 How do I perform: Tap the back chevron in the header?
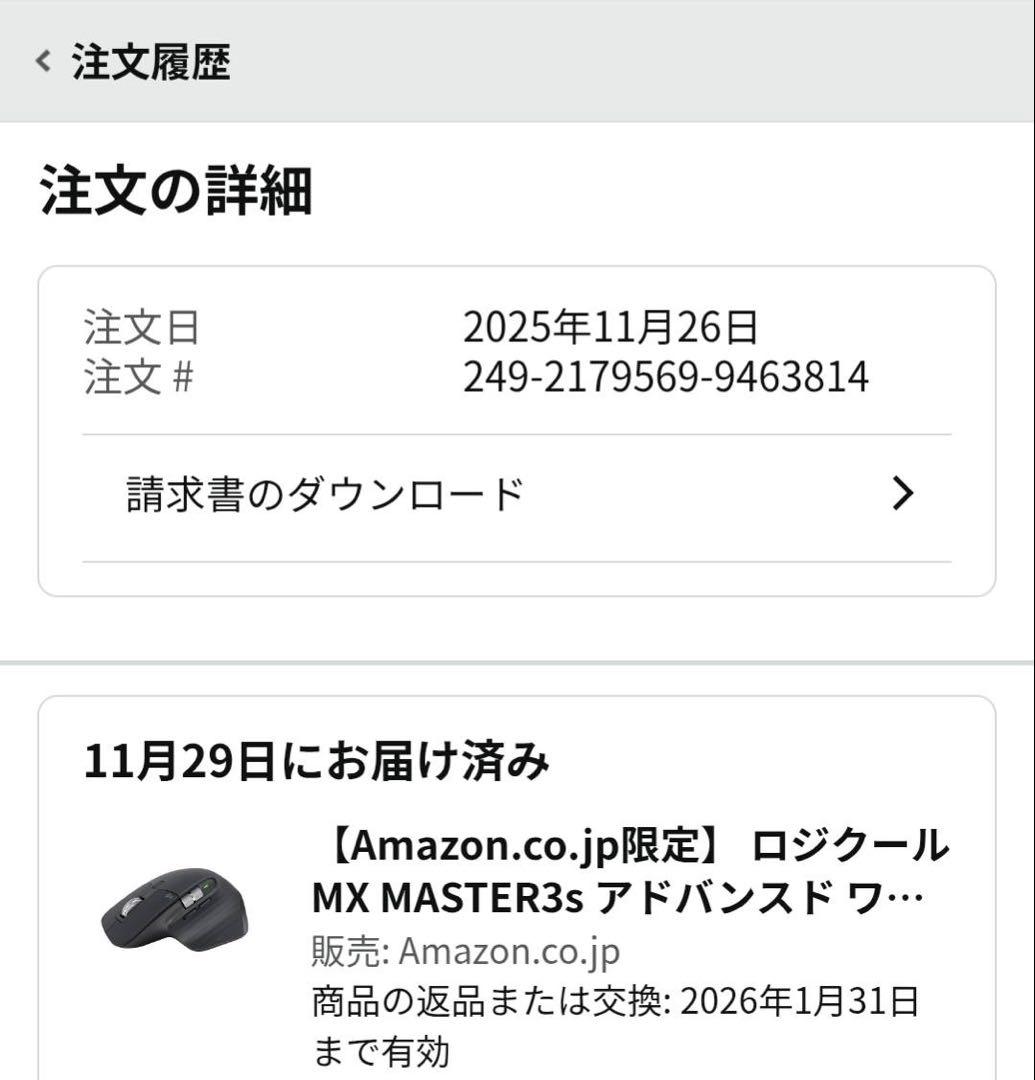(x=42, y=63)
